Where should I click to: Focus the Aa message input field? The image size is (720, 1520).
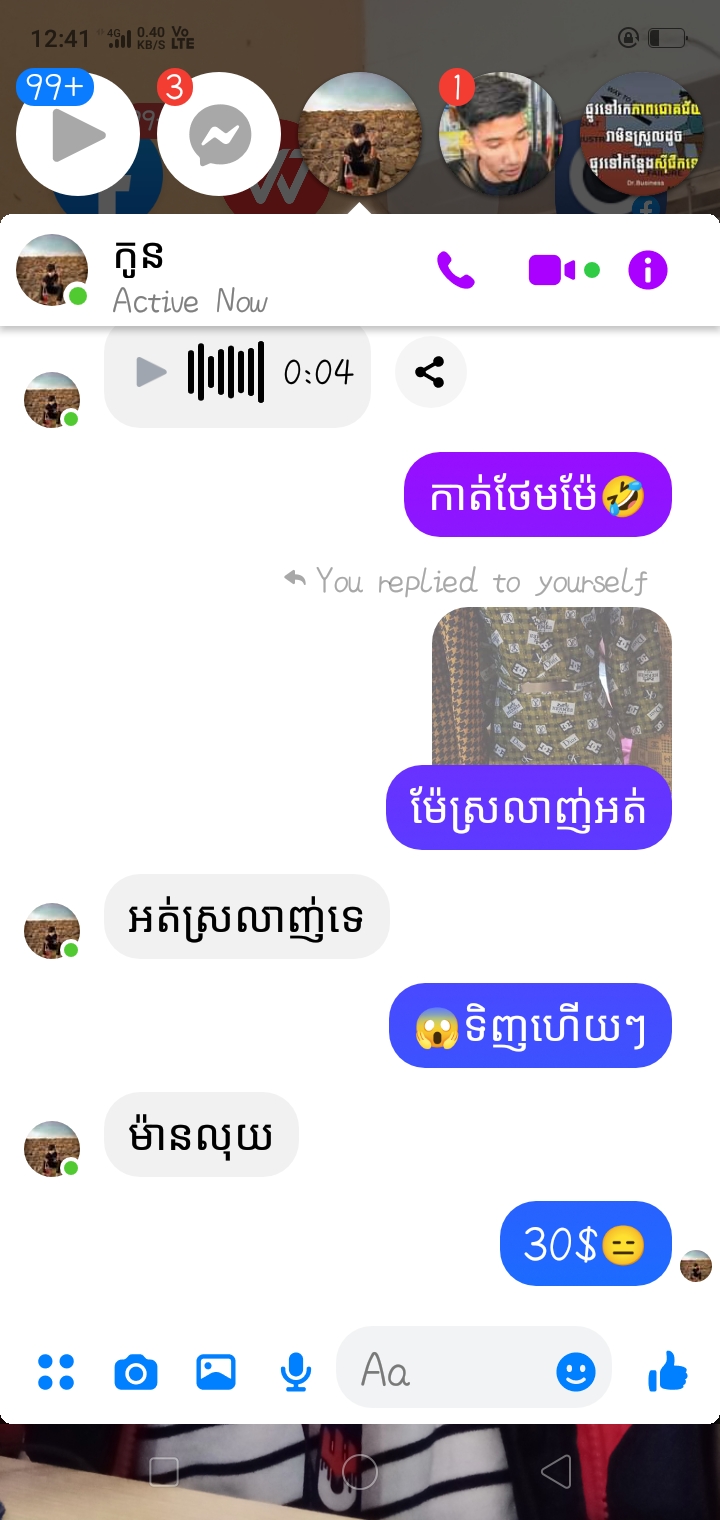450,1368
